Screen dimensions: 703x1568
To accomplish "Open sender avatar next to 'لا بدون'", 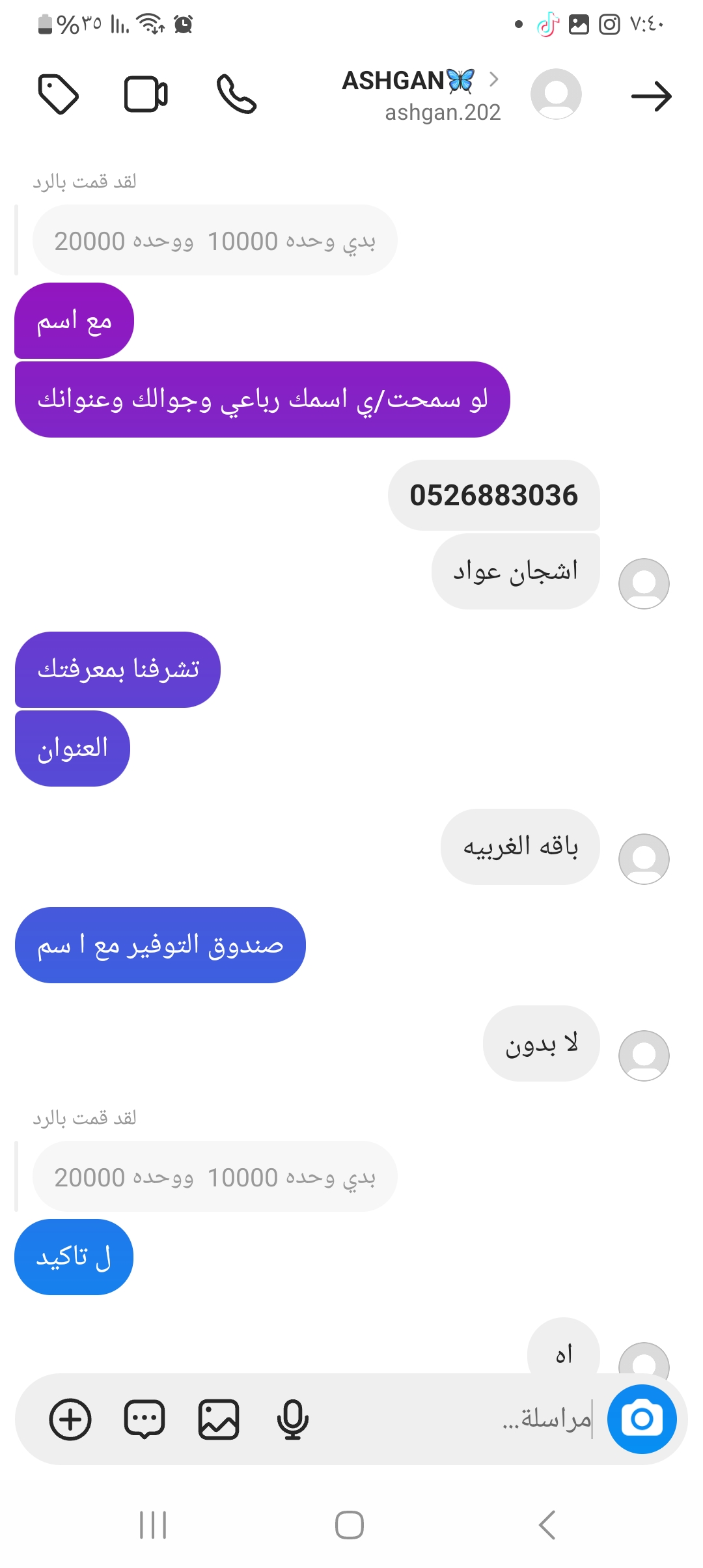I will pyautogui.click(x=644, y=1056).
